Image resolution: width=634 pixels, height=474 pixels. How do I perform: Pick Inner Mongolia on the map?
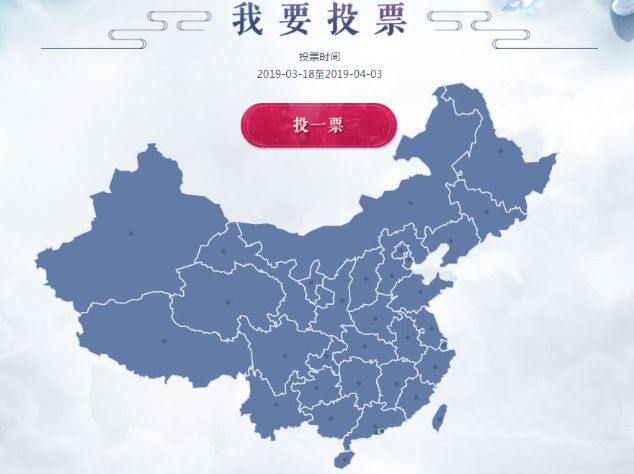click(408, 205)
